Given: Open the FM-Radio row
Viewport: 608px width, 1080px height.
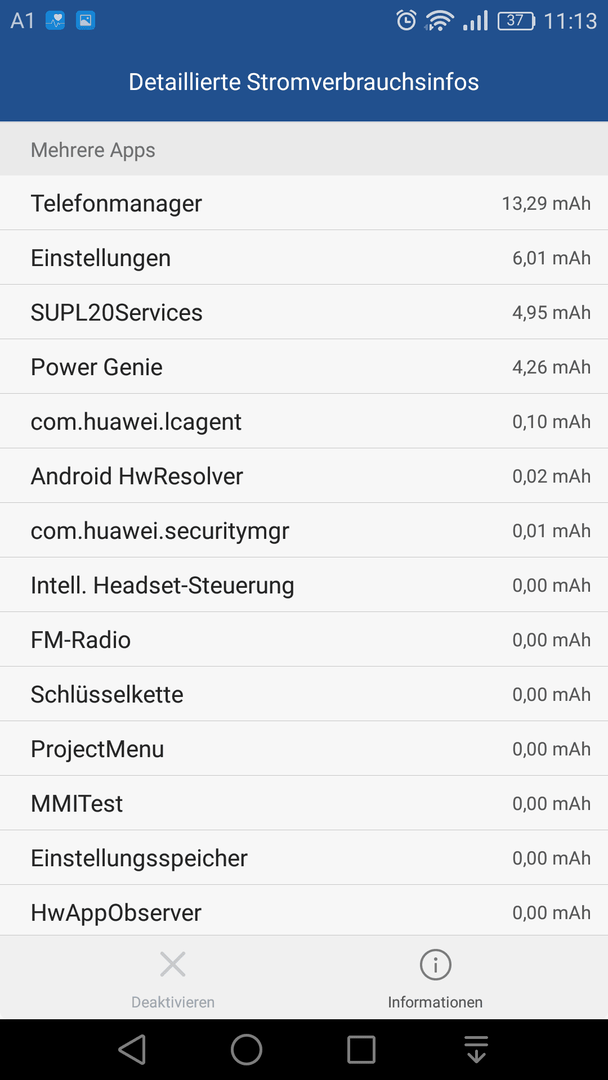Looking at the screenshot, I should click(304, 640).
